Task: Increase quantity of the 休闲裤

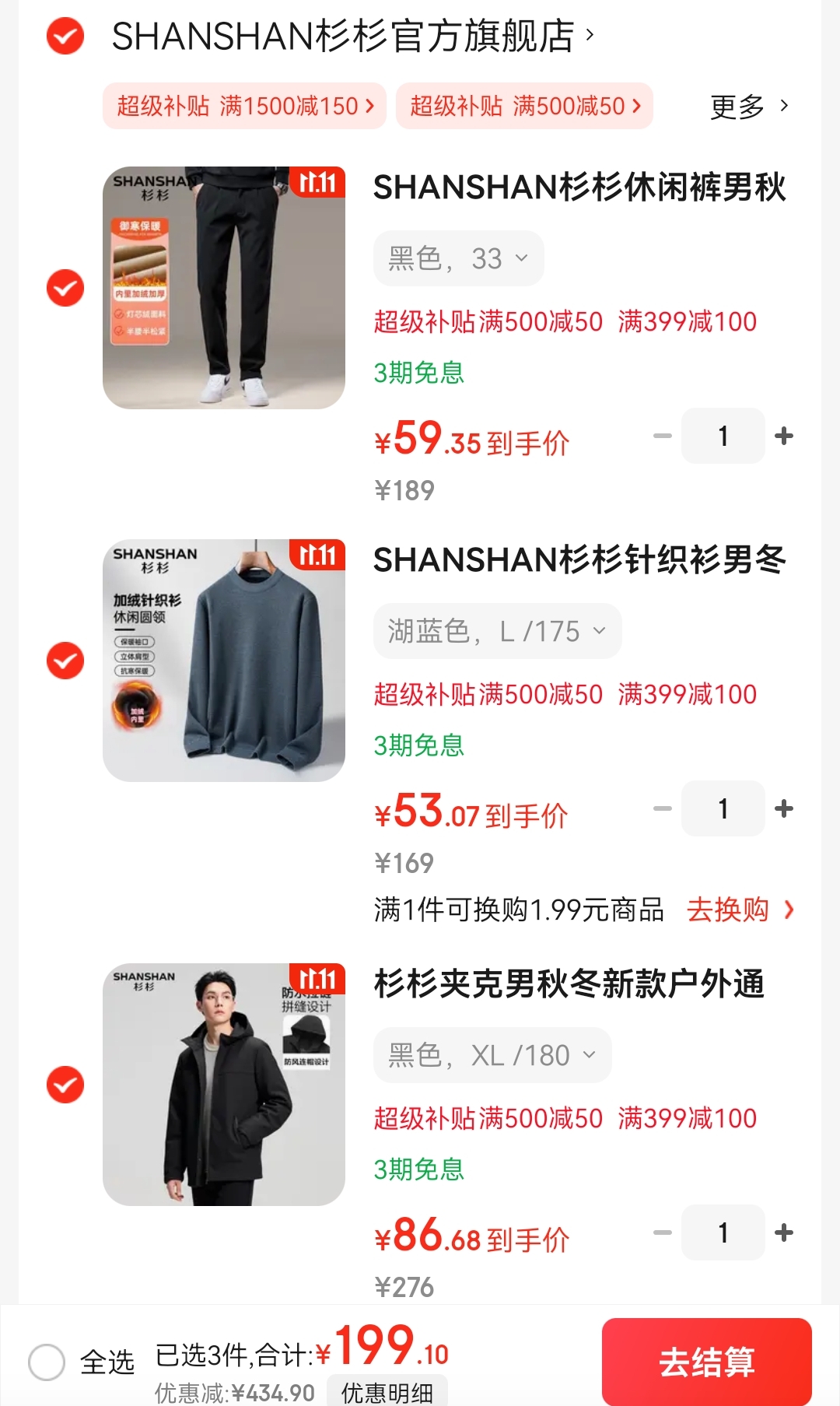Action: [784, 436]
